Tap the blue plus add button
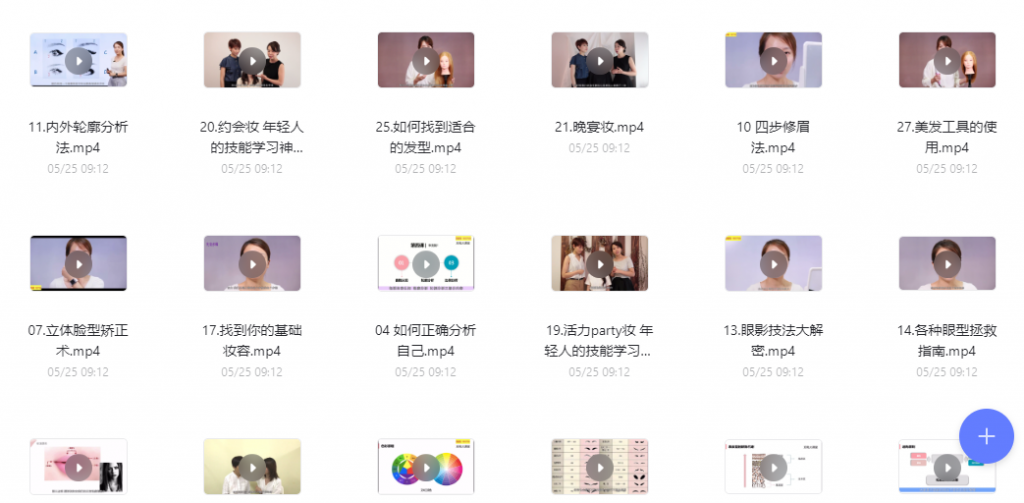 coord(986,436)
